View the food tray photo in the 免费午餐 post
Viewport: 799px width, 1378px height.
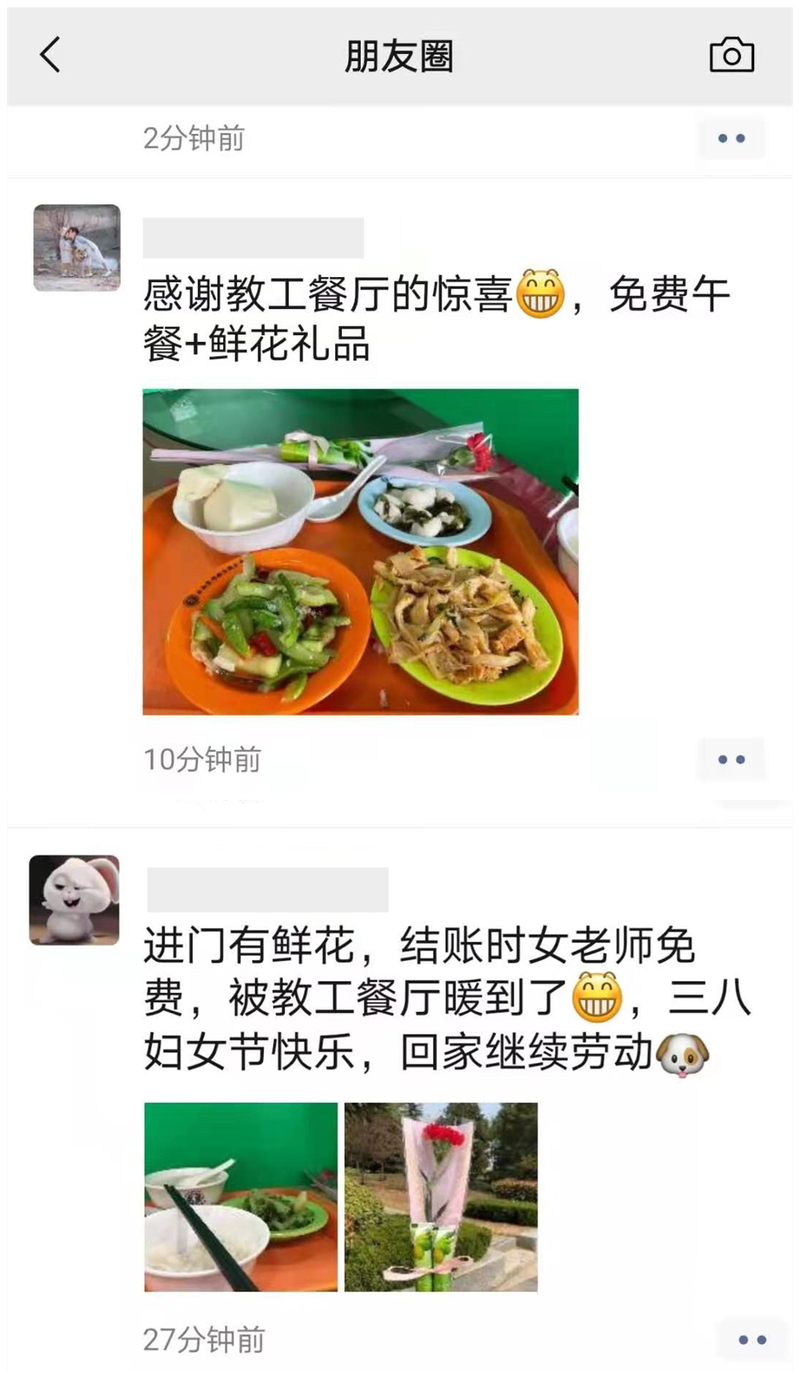pos(360,551)
